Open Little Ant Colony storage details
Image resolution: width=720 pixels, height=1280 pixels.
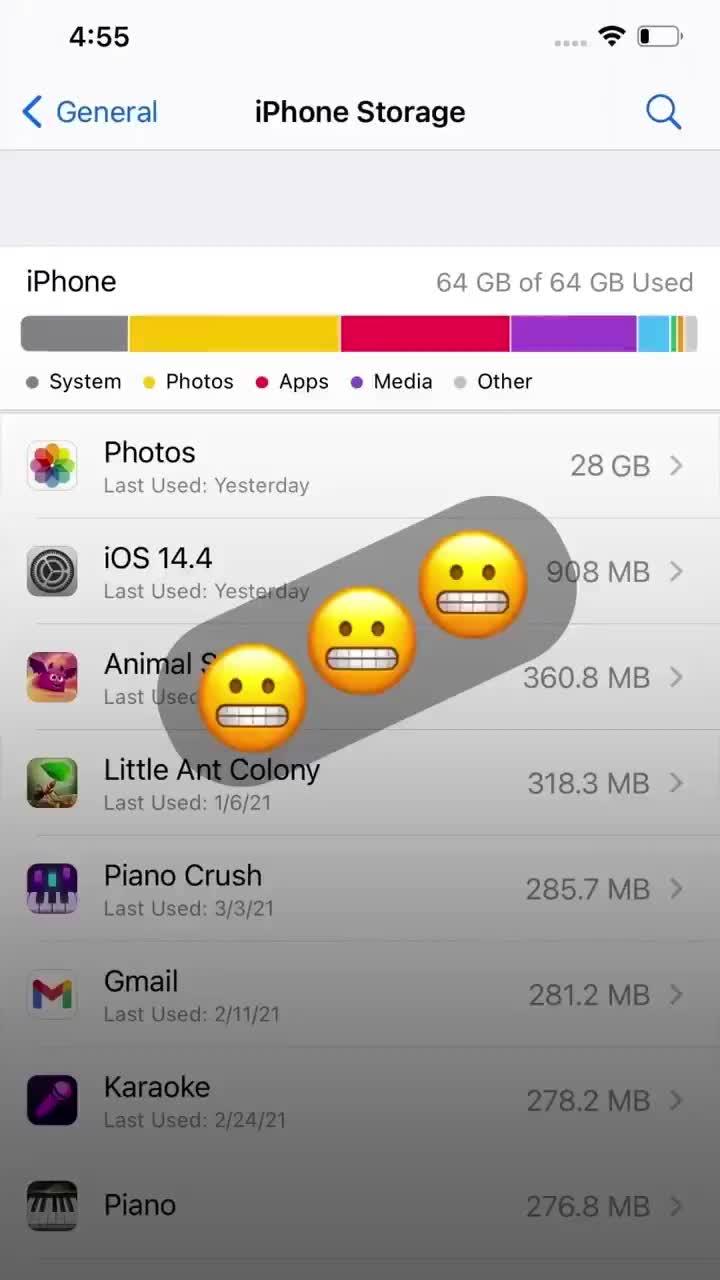tap(360, 783)
